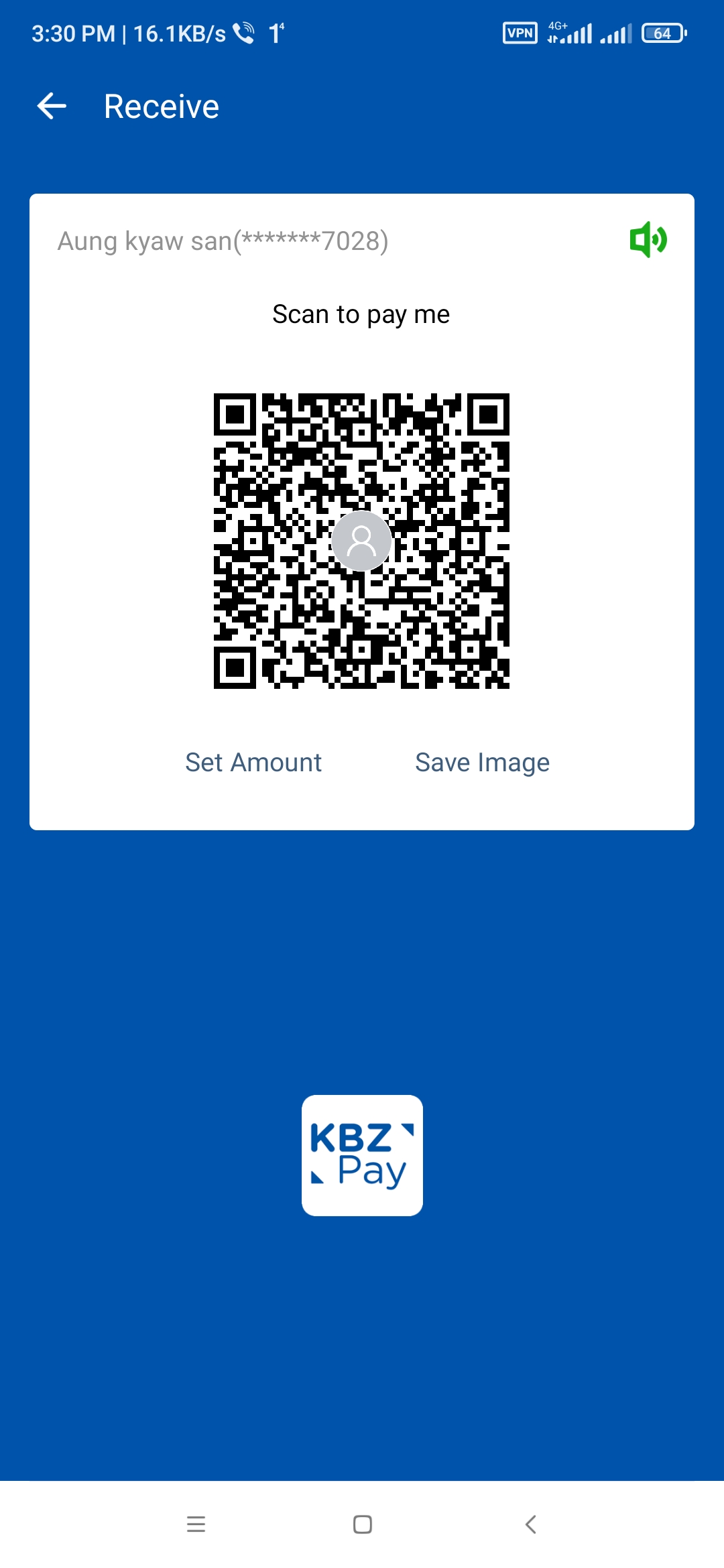Save the QR code image
724x1568 pixels.
482,763
